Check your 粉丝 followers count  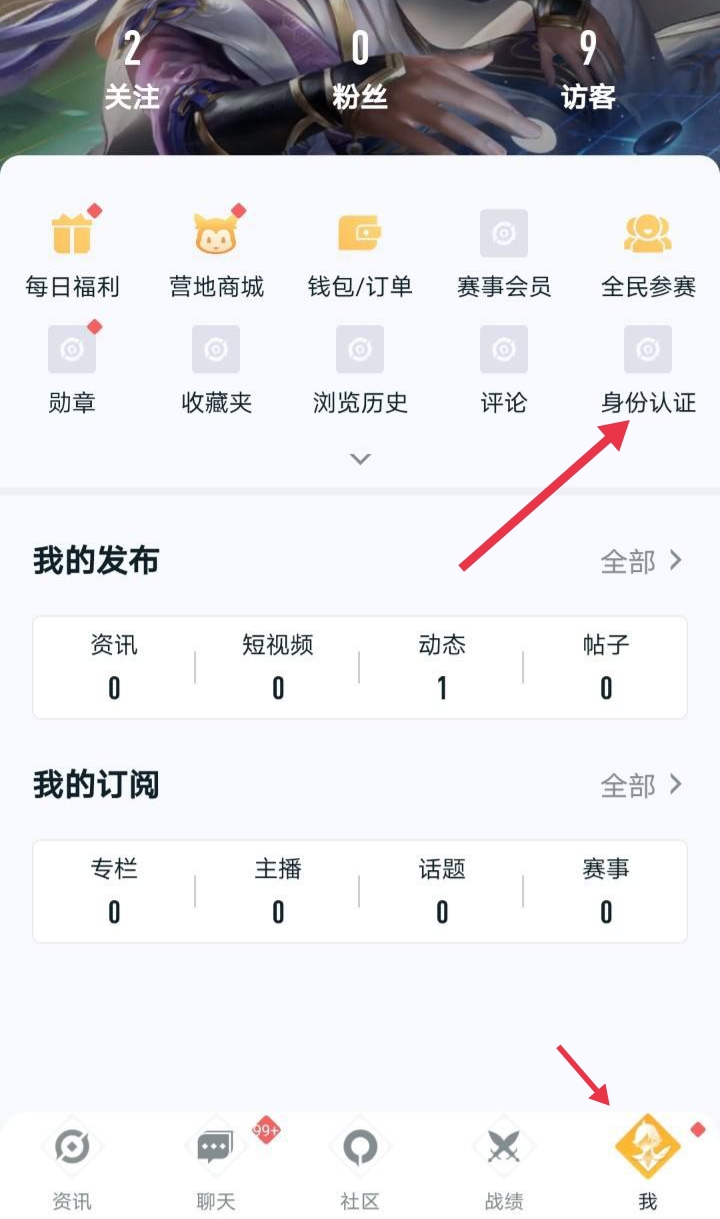(x=359, y=70)
